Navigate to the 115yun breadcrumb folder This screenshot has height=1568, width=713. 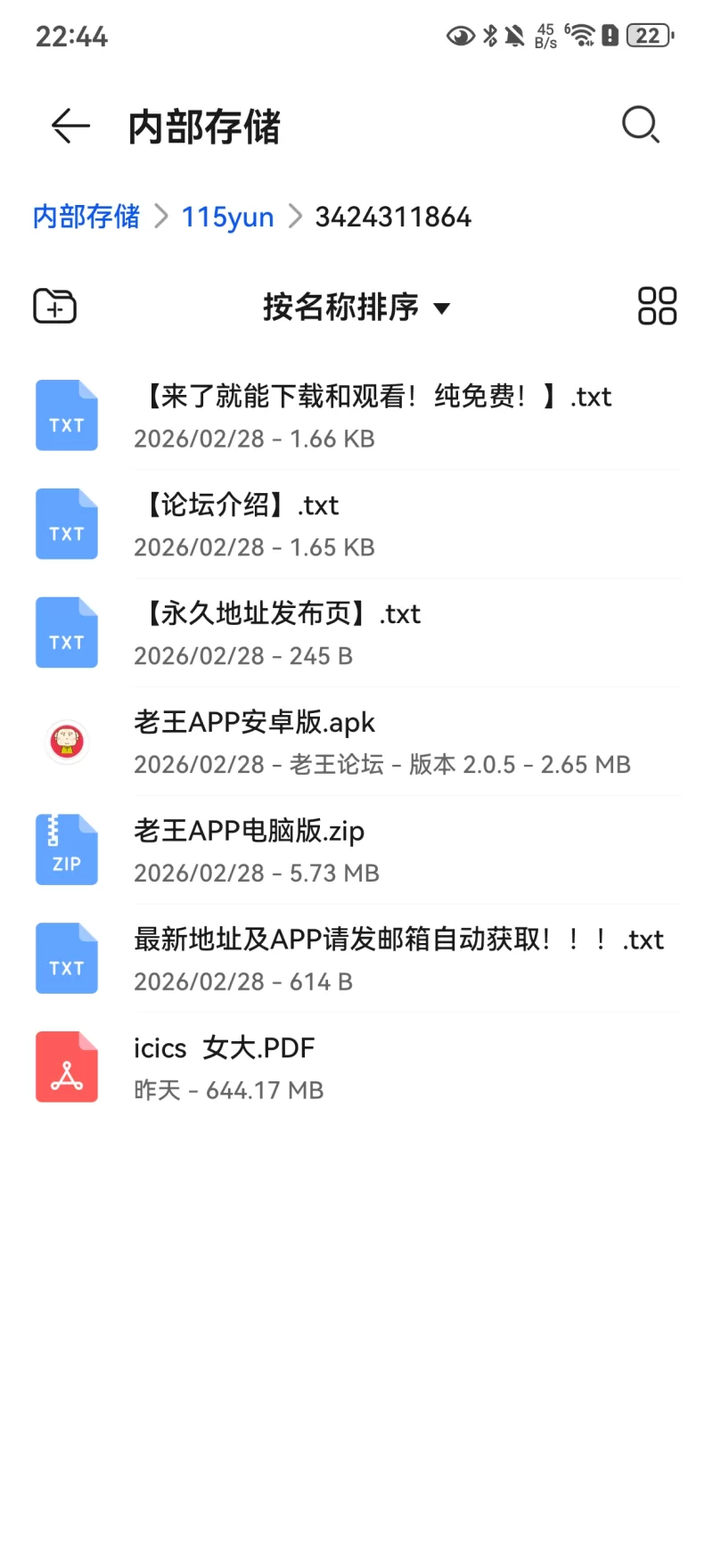pyautogui.click(x=227, y=217)
